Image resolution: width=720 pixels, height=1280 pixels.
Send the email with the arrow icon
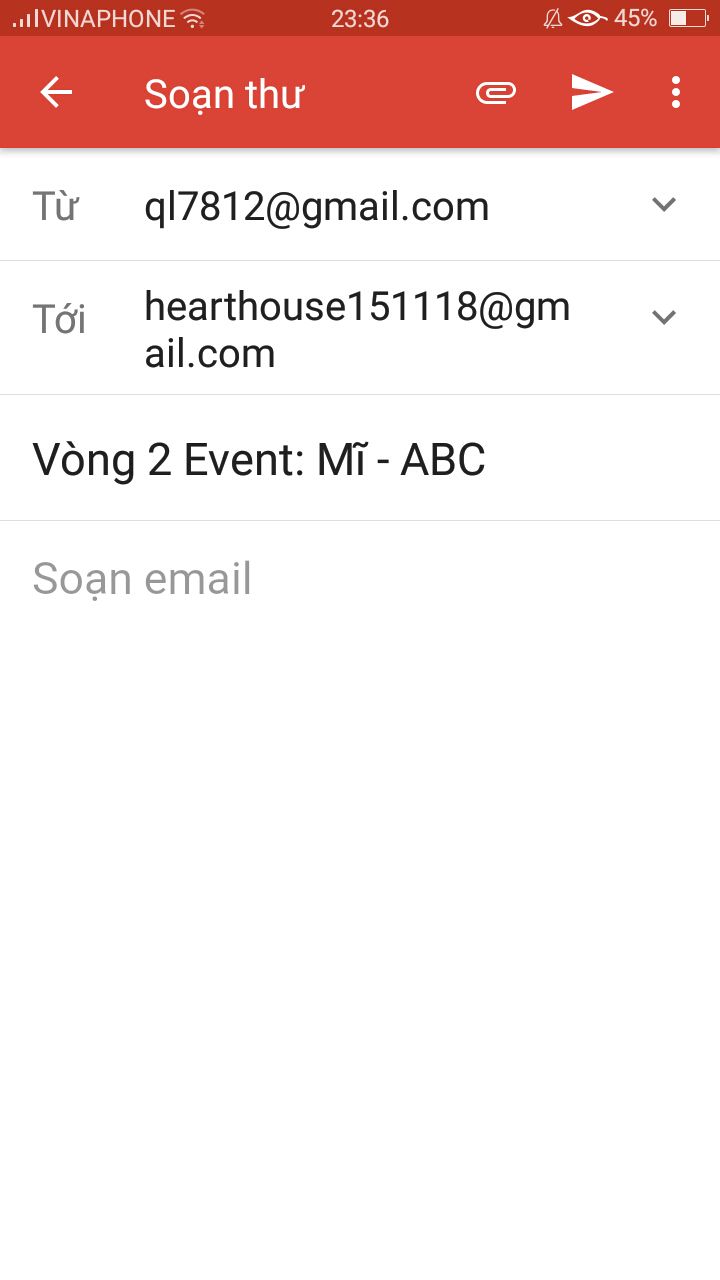592,92
